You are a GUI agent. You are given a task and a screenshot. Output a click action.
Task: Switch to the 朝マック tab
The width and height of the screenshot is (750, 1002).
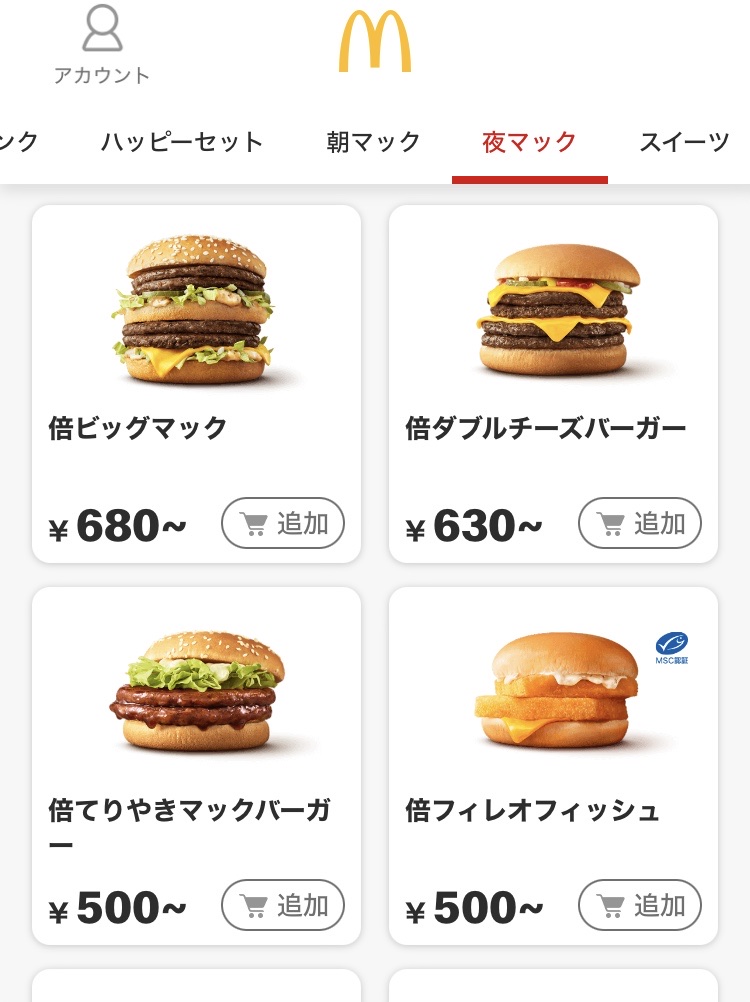(x=373, y=142)
